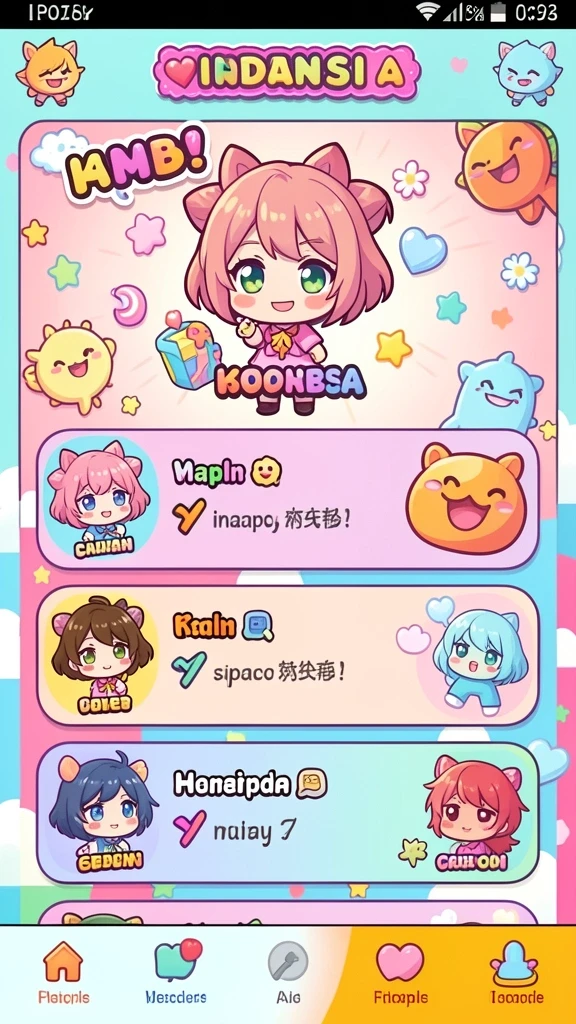Open the Honaipda card
Viewport: 576px width, 1024px height.
[288, 812]
